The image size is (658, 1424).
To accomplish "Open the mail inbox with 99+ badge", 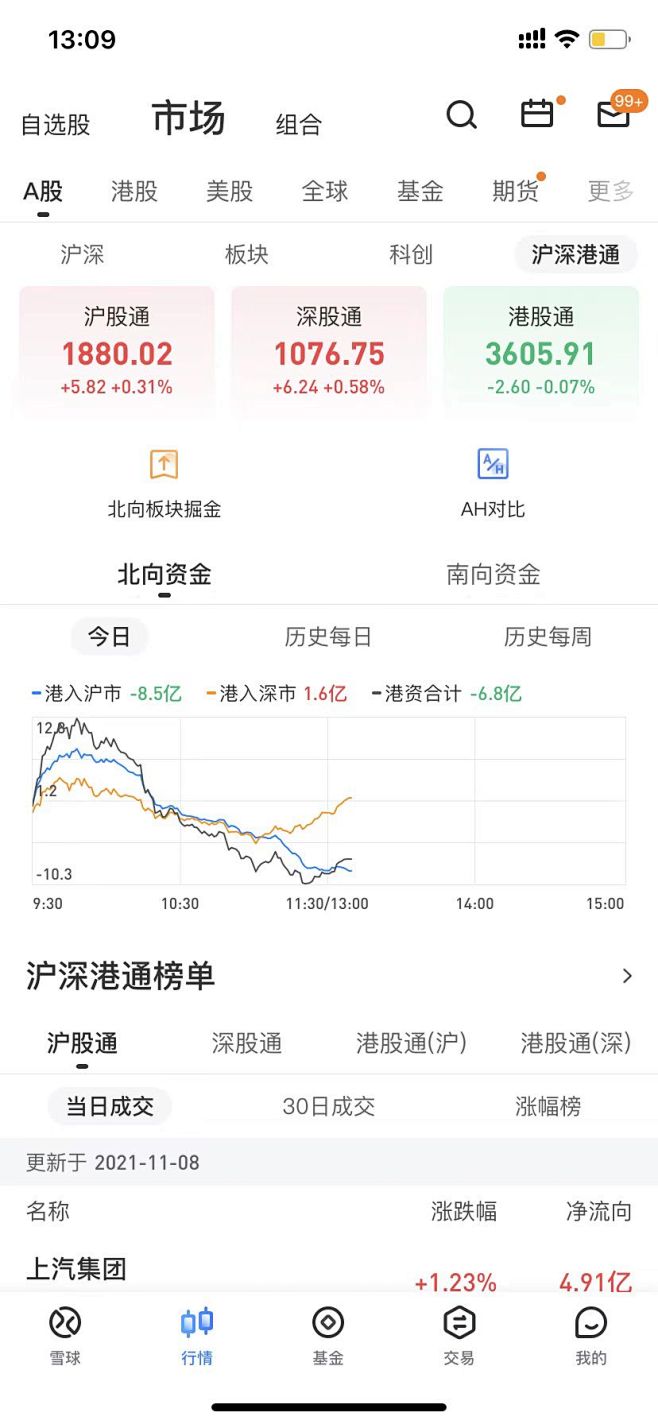I will 613,114.
